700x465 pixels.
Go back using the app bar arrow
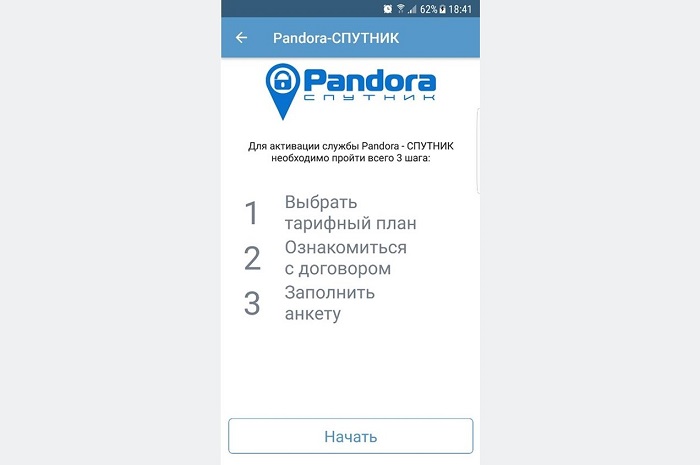click(241, 38)
